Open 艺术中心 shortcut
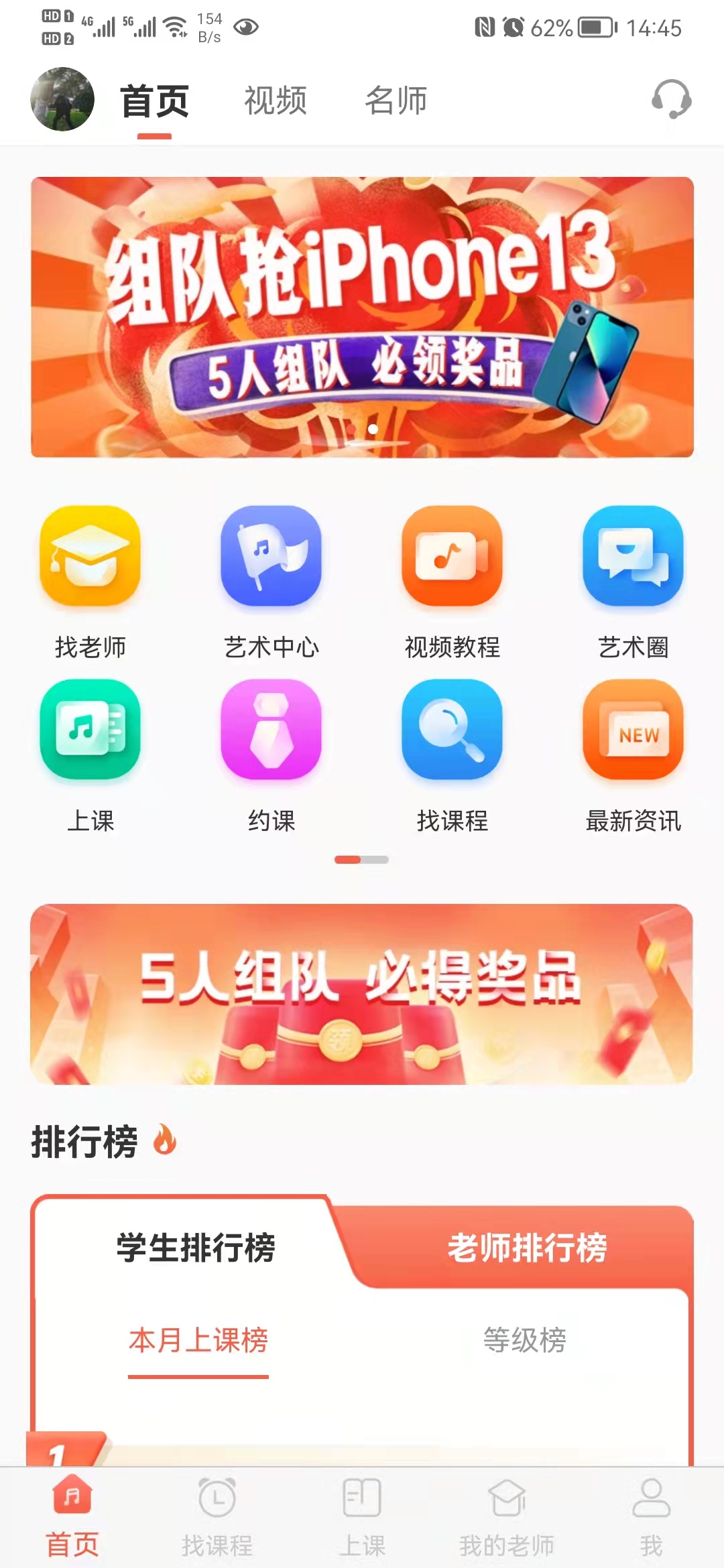Viewport: 724px width, 1568px height. (271, 558)
